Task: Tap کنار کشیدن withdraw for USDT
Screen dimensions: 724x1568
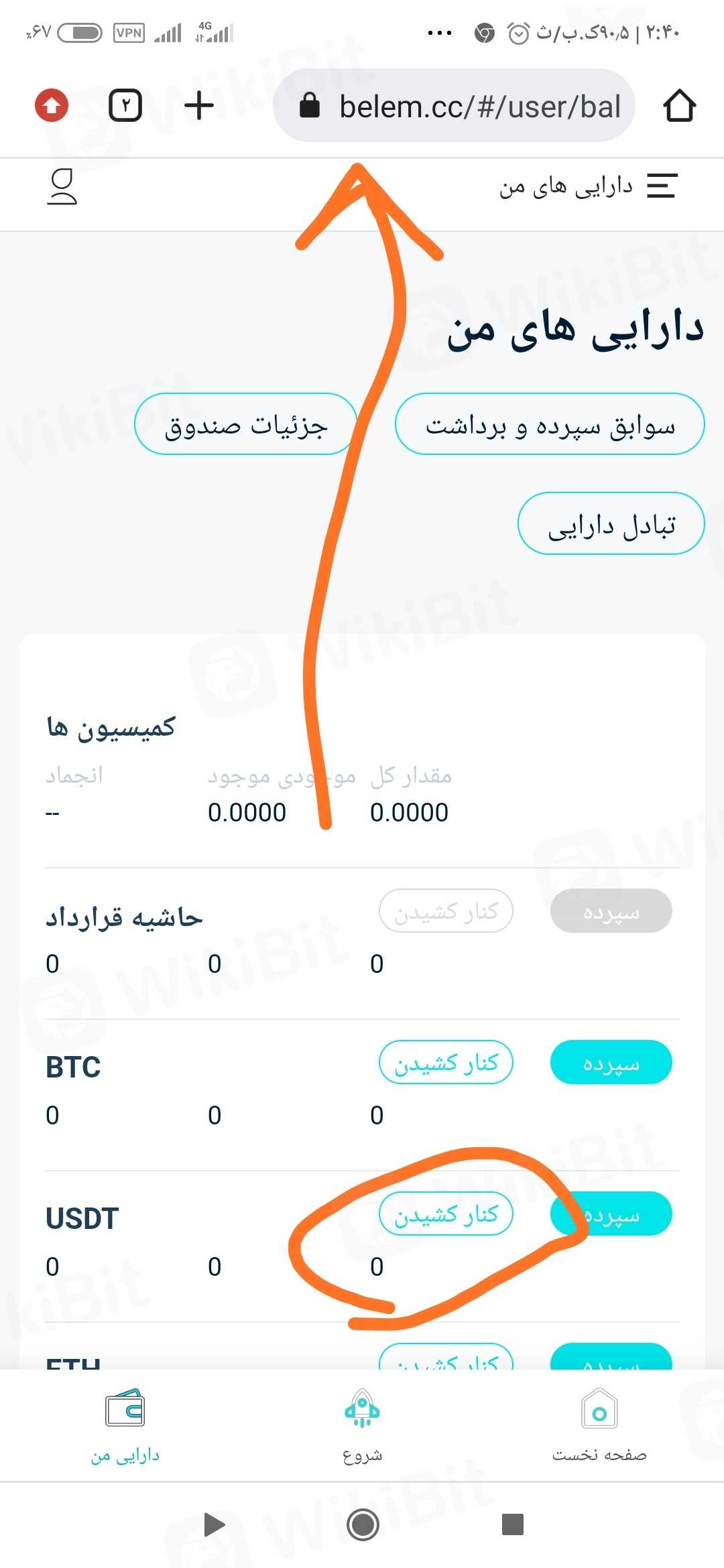Action: click(x=446, y=1214)
